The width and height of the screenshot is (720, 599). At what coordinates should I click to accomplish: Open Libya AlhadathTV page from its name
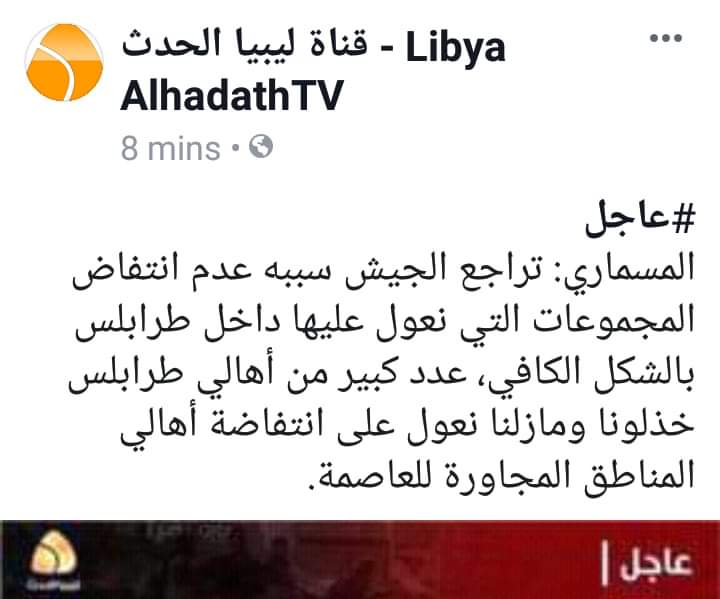(x=312, y=70)
